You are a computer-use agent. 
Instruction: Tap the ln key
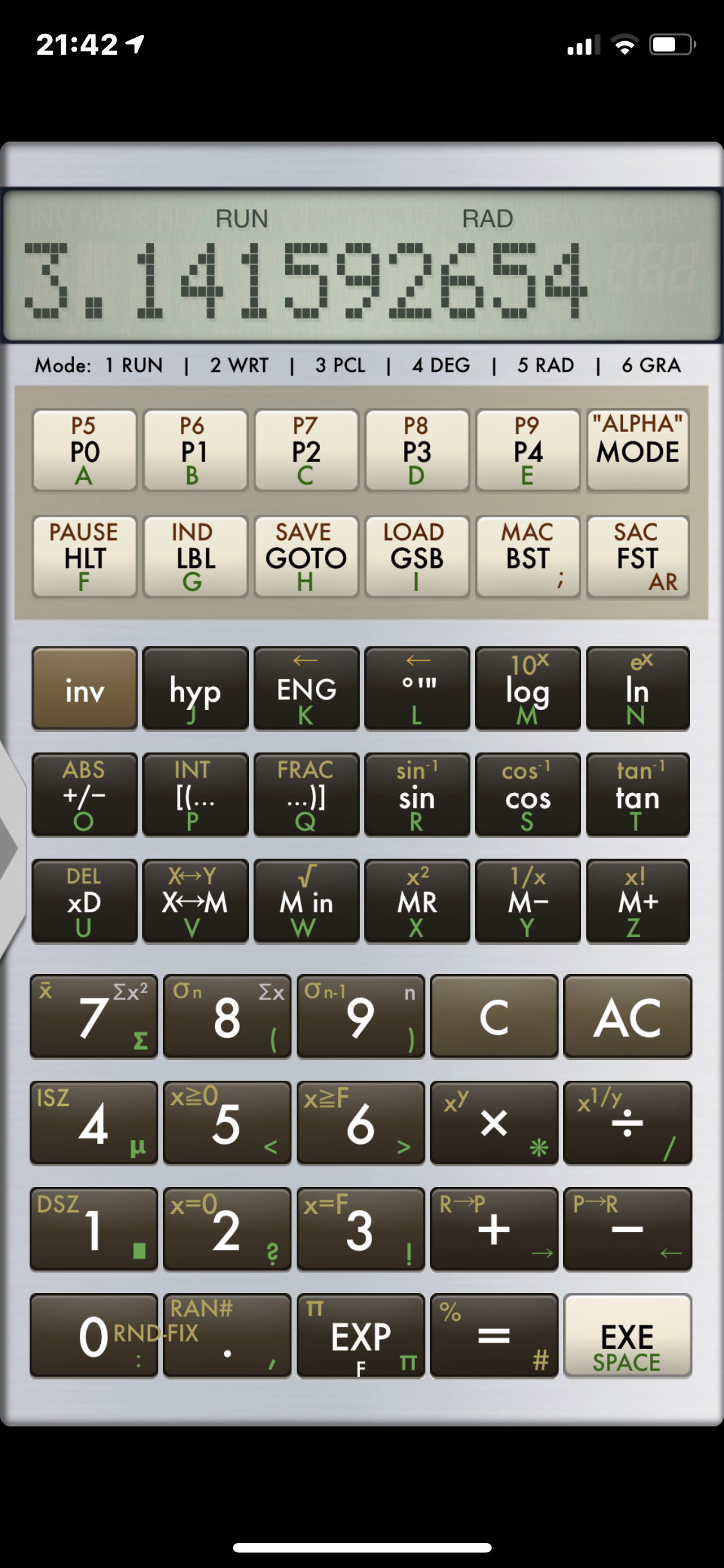pyautogui.click(x=638, y=689)
